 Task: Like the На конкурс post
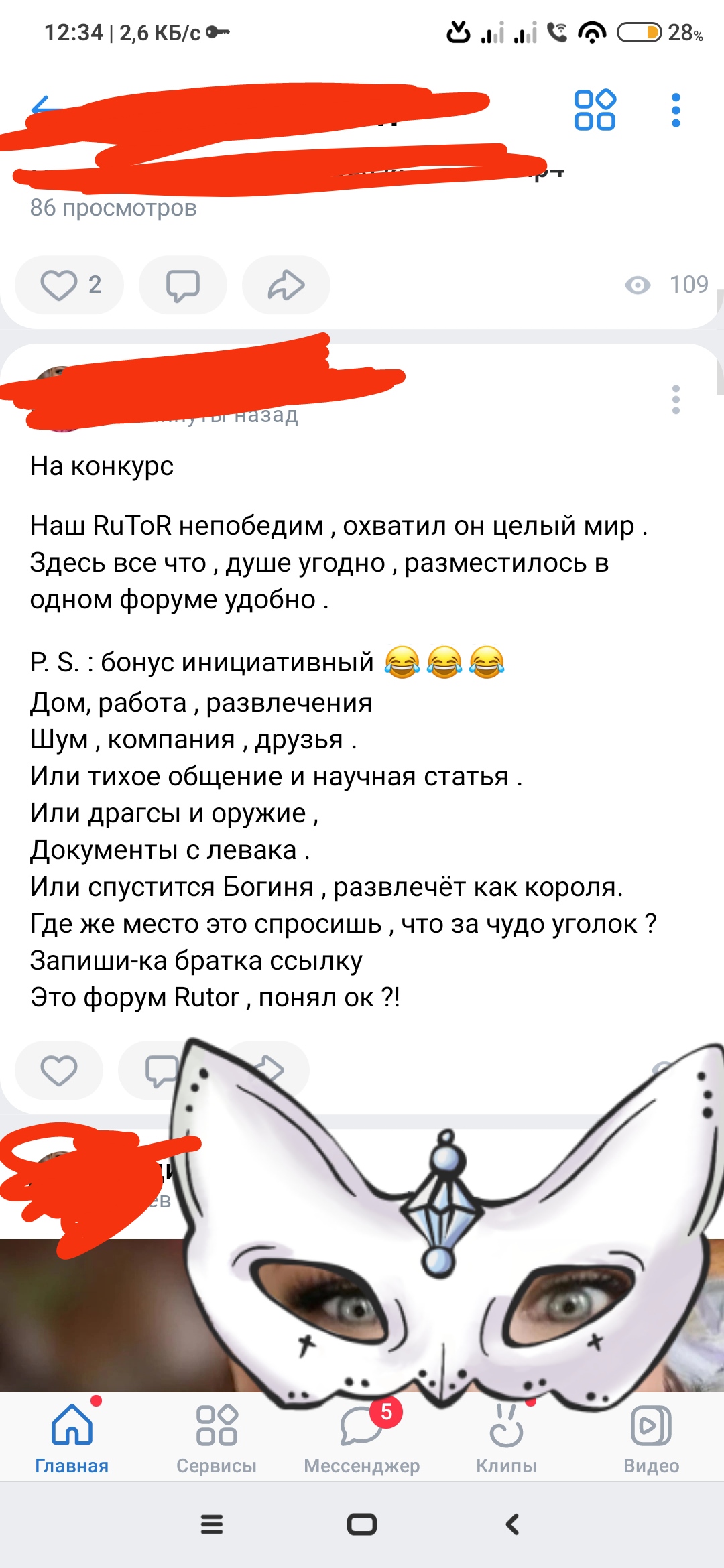pyautogui.click(x=59, y=1070)
